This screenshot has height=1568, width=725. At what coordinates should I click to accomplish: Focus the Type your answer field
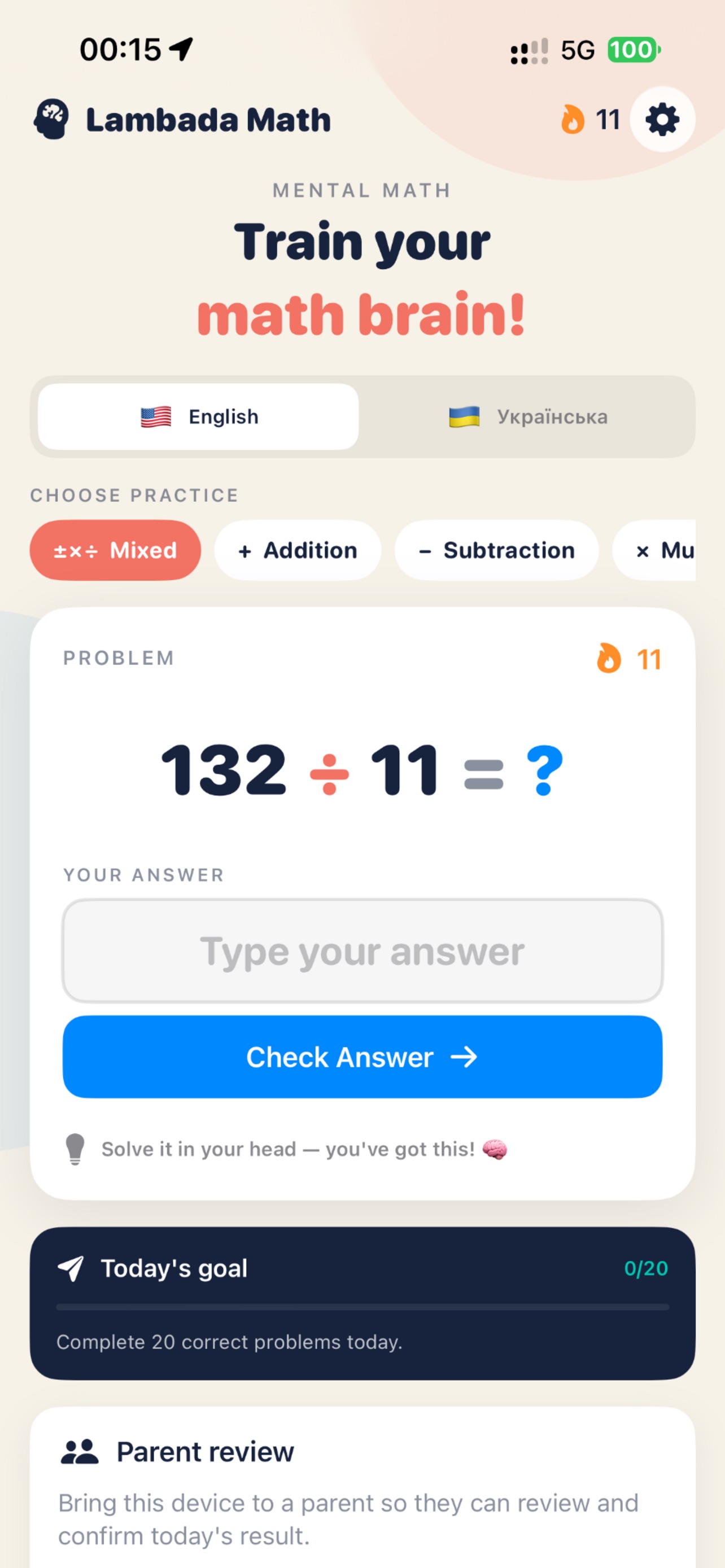(363, 951)
